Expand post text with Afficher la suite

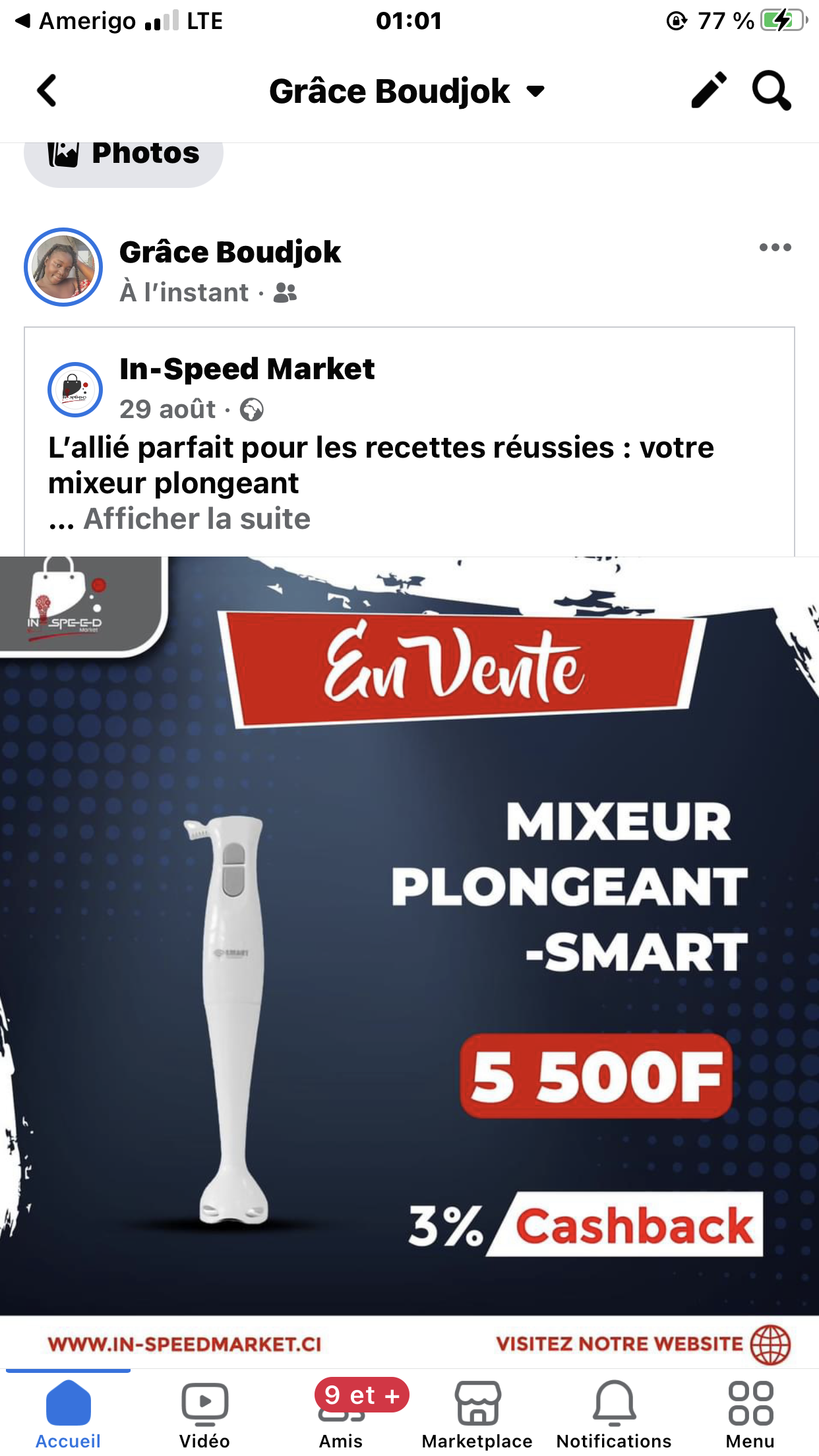pyautogui.click(x=197, y=519)
